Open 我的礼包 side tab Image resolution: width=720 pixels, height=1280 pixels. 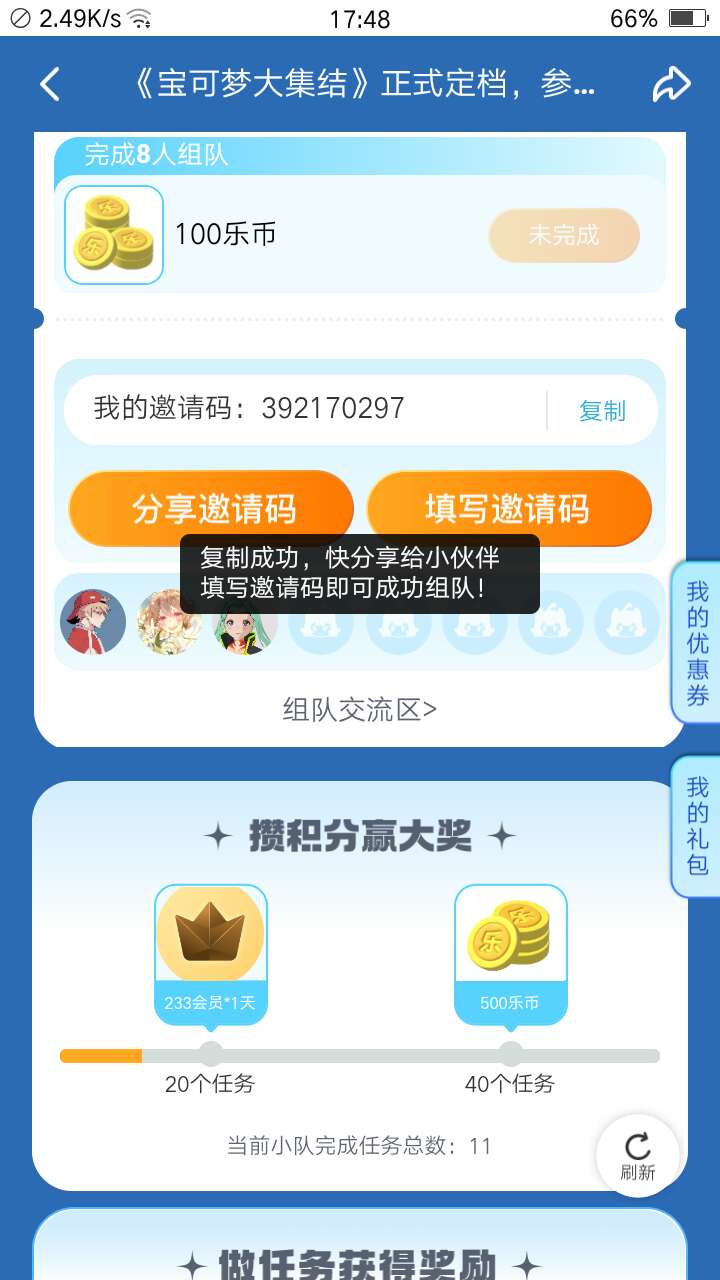[697, 826]
